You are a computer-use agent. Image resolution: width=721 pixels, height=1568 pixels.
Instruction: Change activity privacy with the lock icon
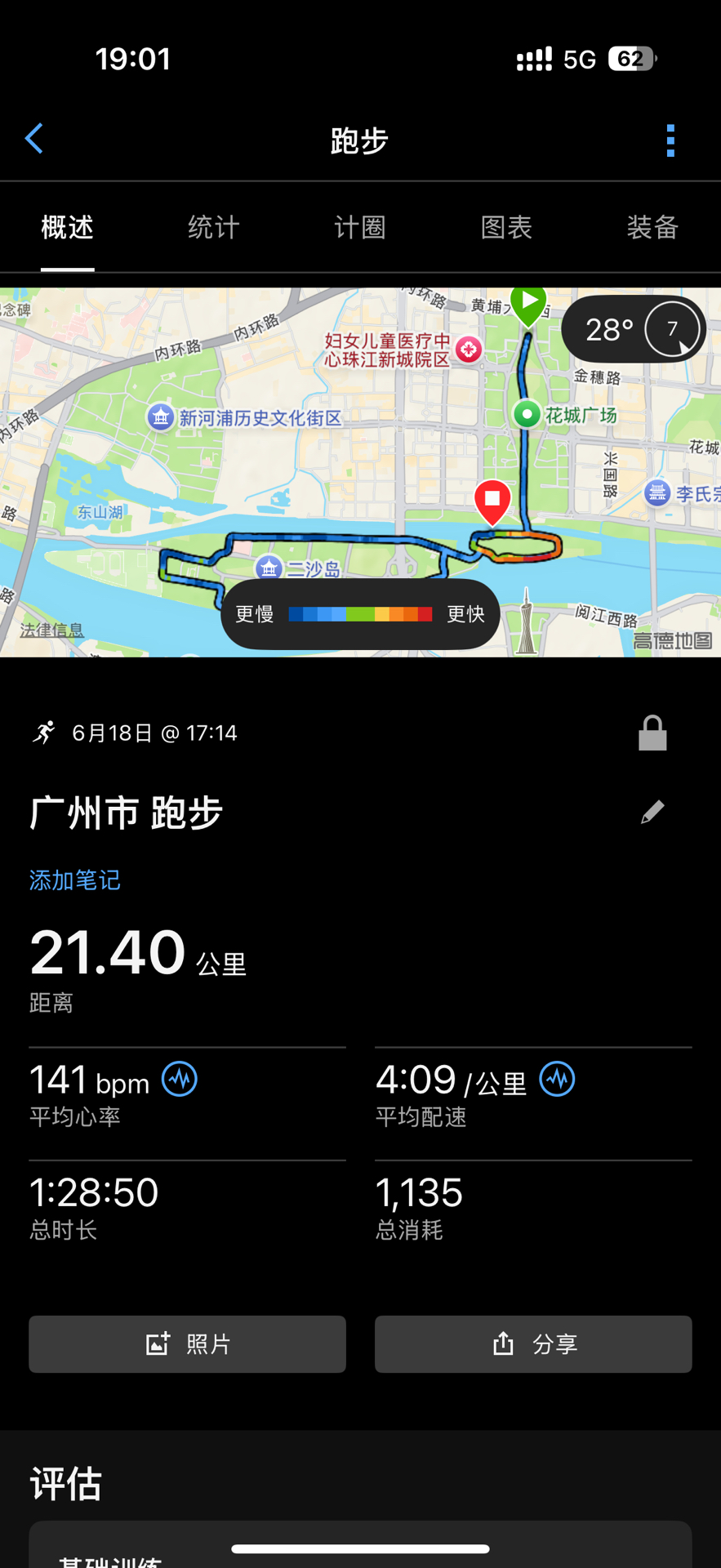(652, 733)
